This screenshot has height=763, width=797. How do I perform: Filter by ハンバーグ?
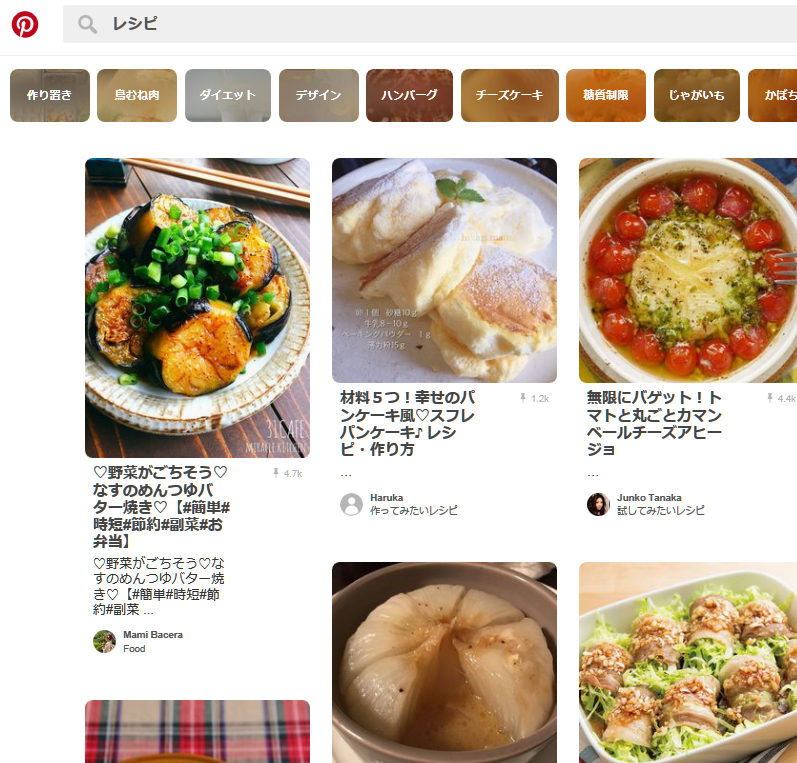(x=409, y=95)
